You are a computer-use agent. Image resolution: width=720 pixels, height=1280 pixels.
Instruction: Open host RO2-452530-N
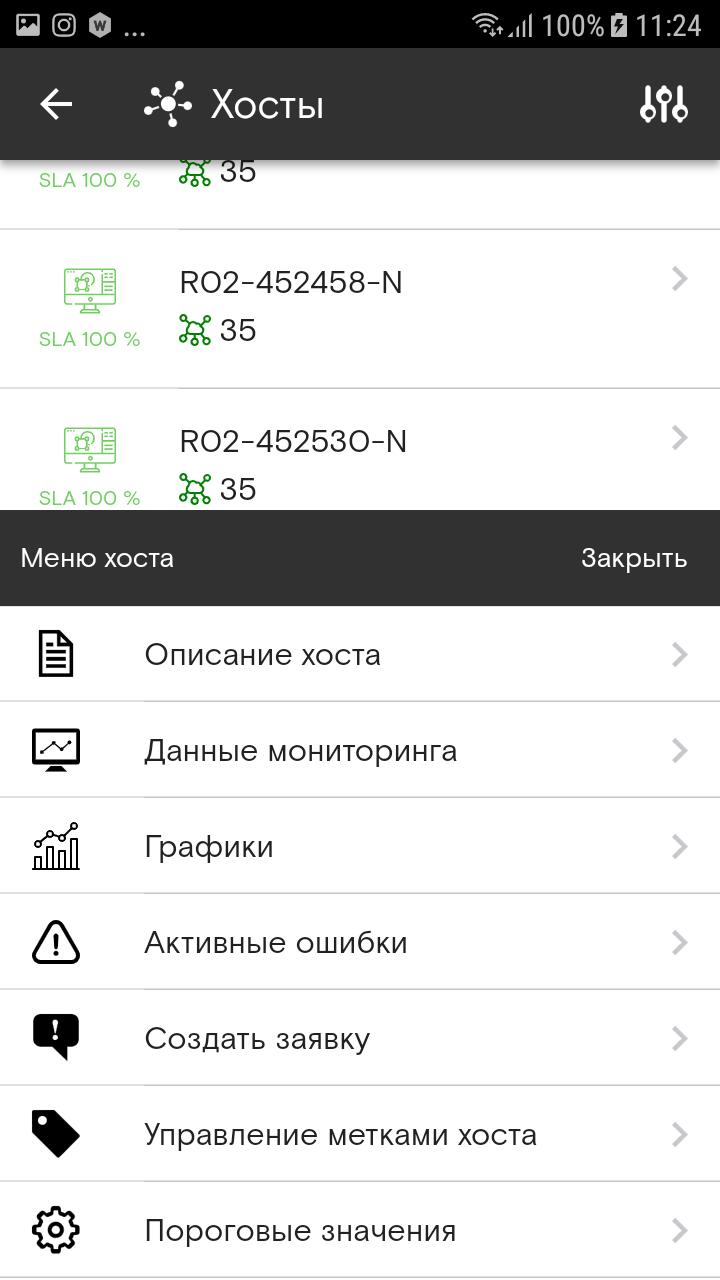pyautogui.click(x=360, y=462)
